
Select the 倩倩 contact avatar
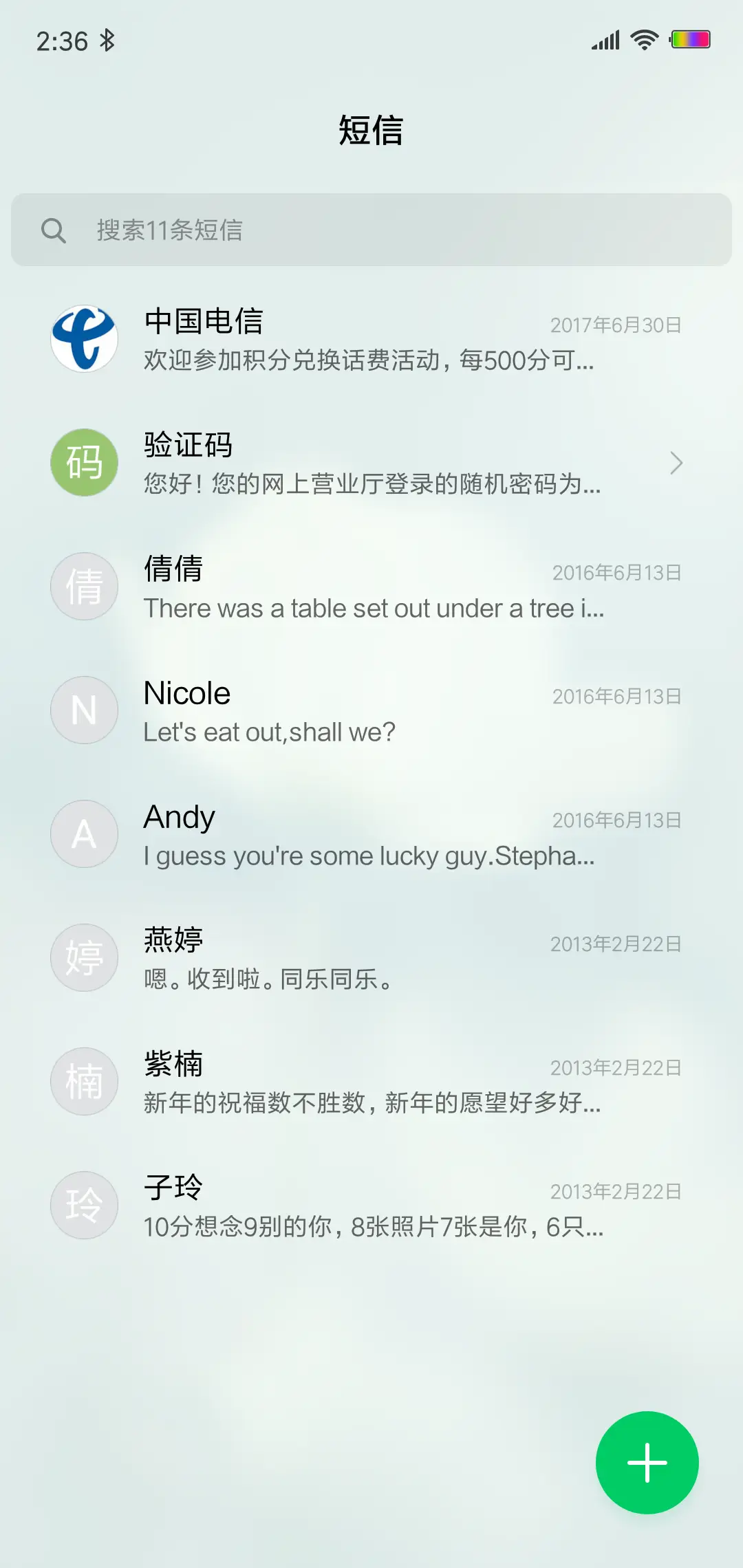(84, 586)
